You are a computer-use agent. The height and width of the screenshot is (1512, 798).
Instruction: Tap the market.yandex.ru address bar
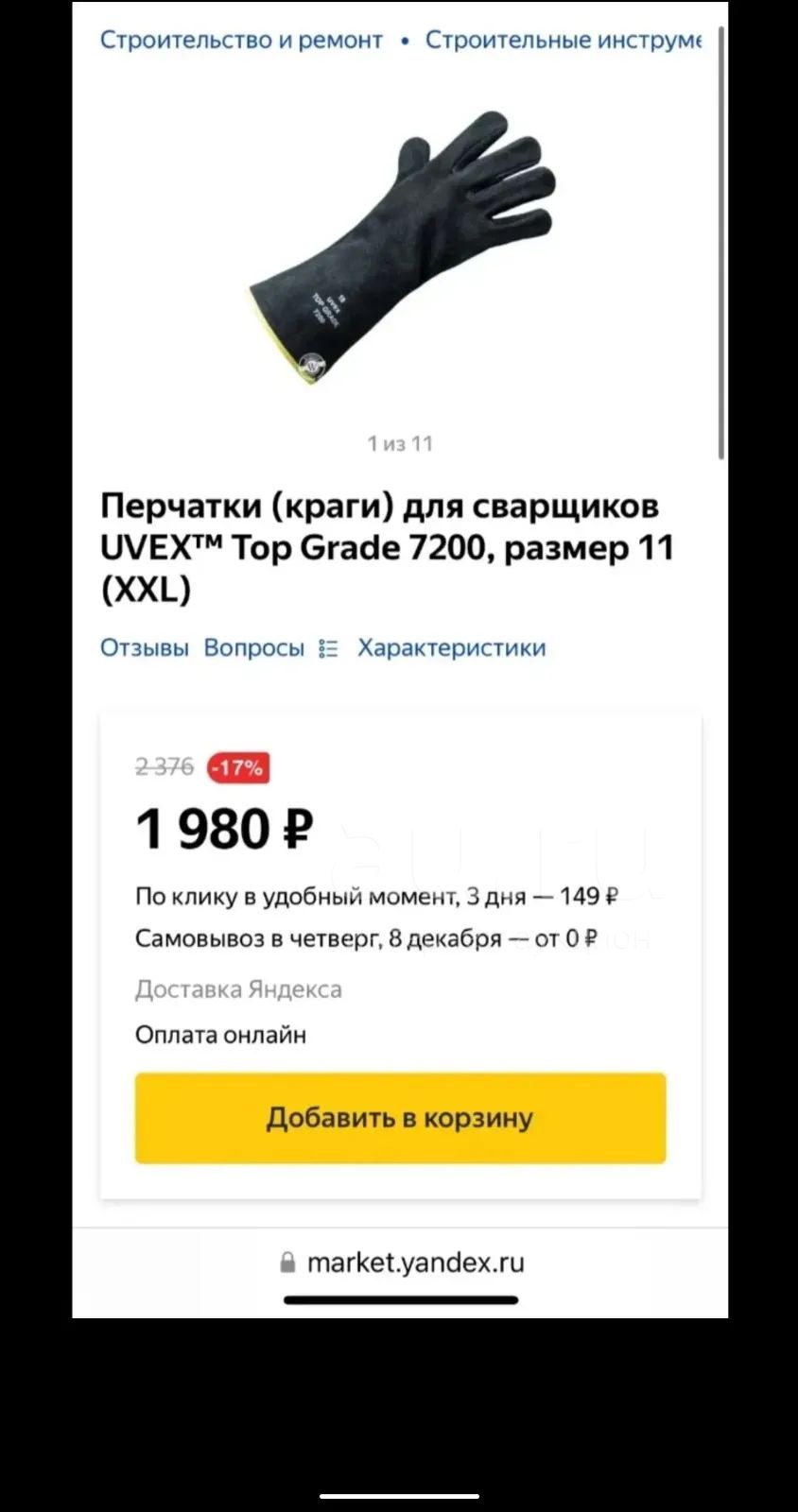[x=402, y=1263]
